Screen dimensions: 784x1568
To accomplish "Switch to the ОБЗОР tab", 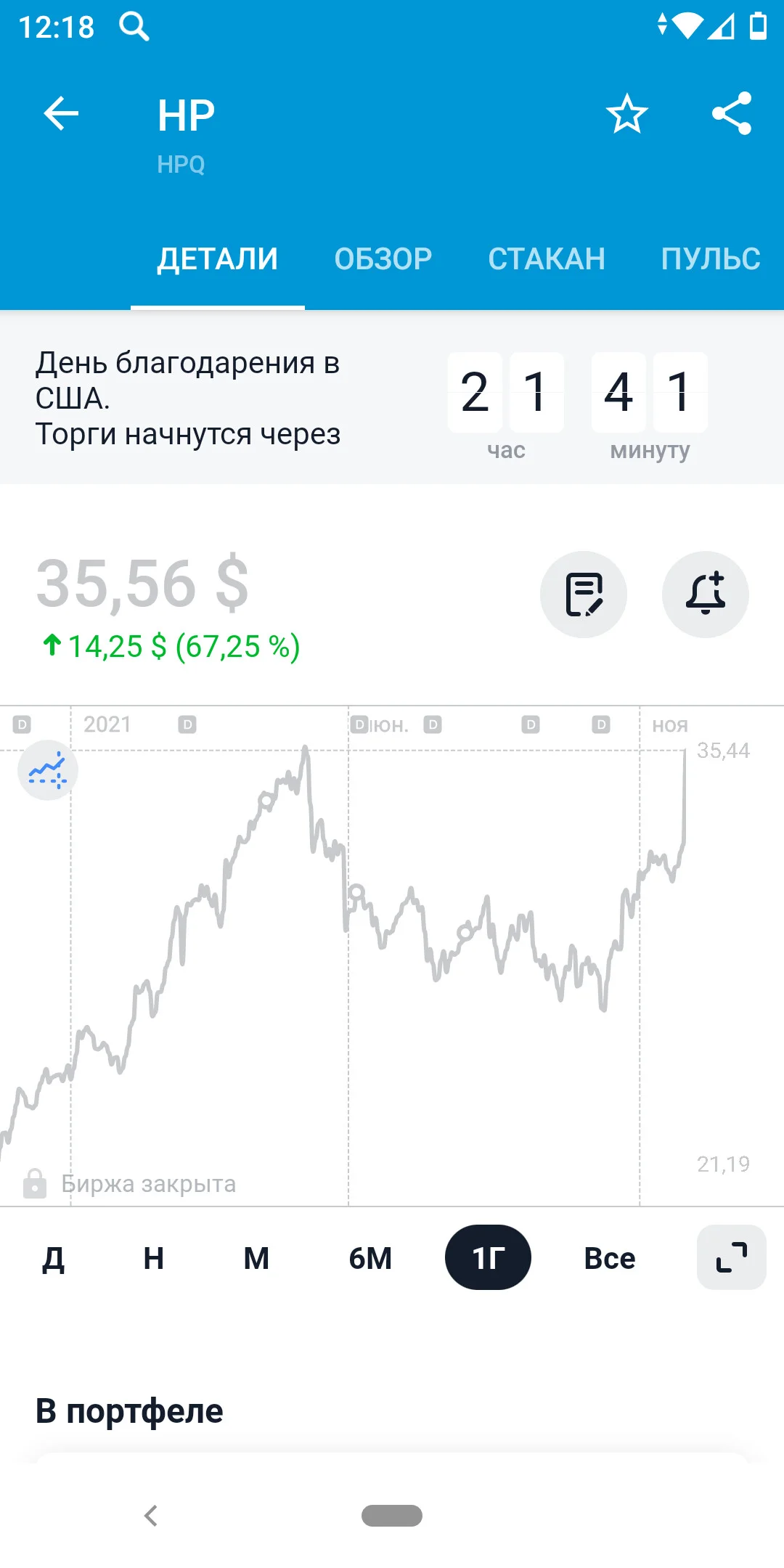I will coord(383,258).
